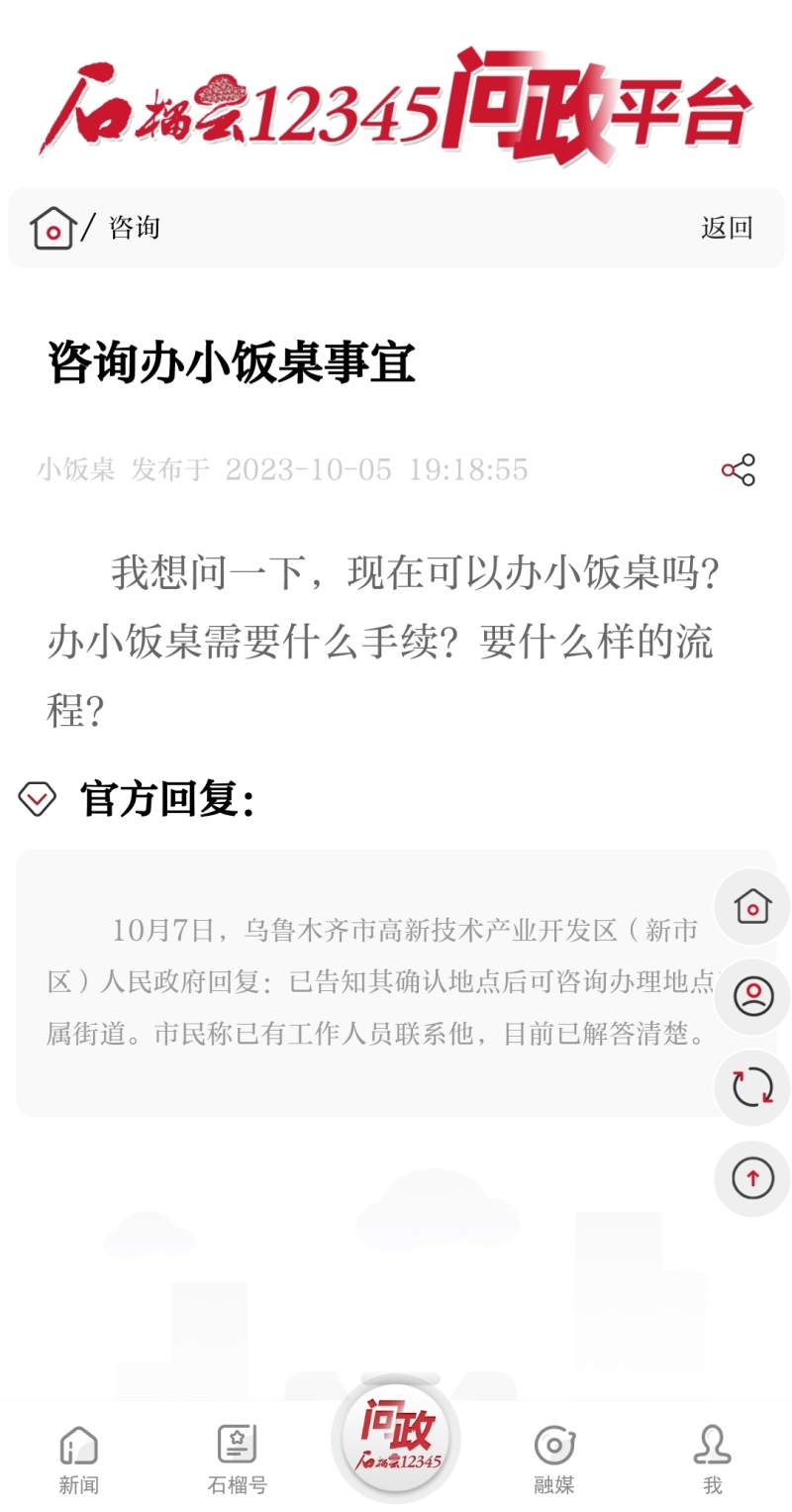Go to the 我 tab
Screen dimensions: 792x1512
pyautogui.click(x=713, y=1459)
